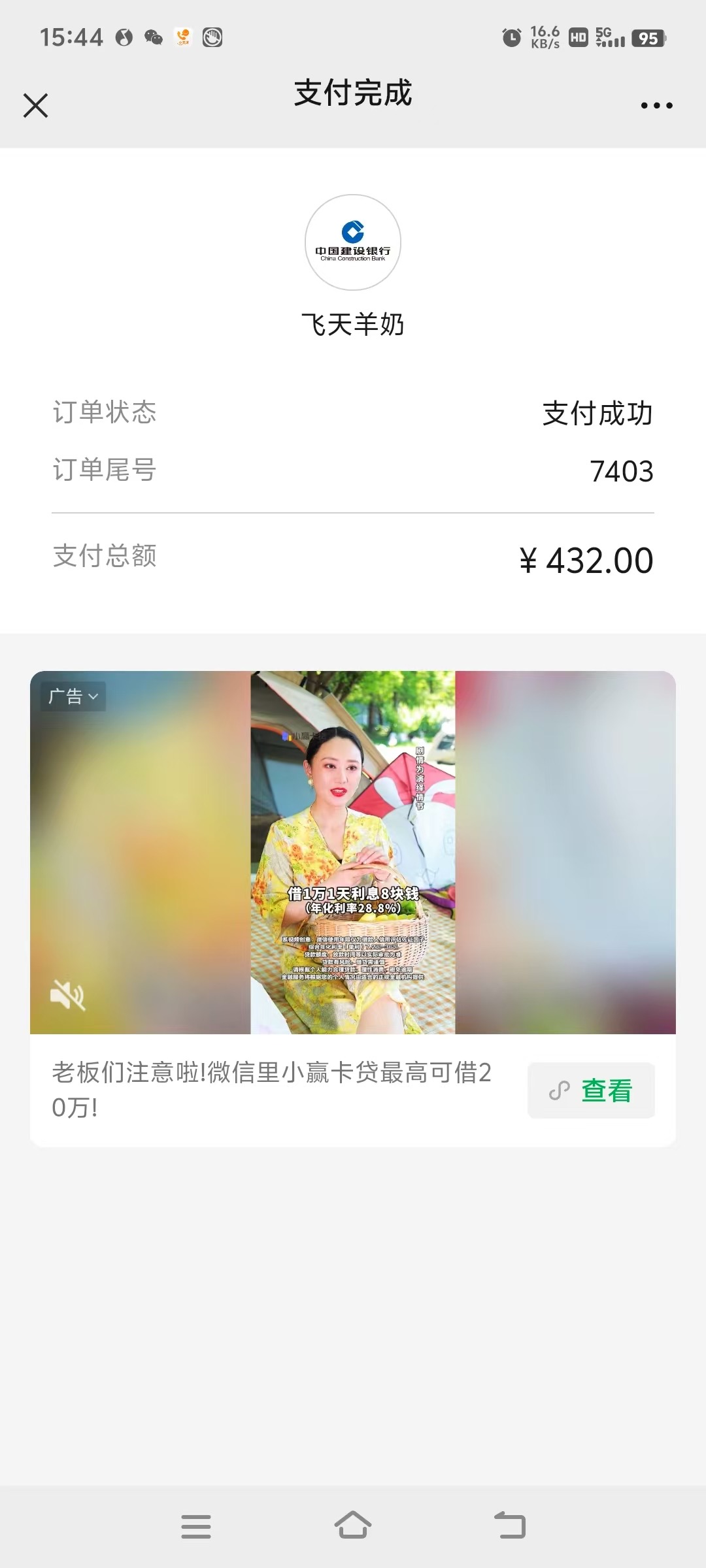Close the payment complete page

click(x=36, y=105)
